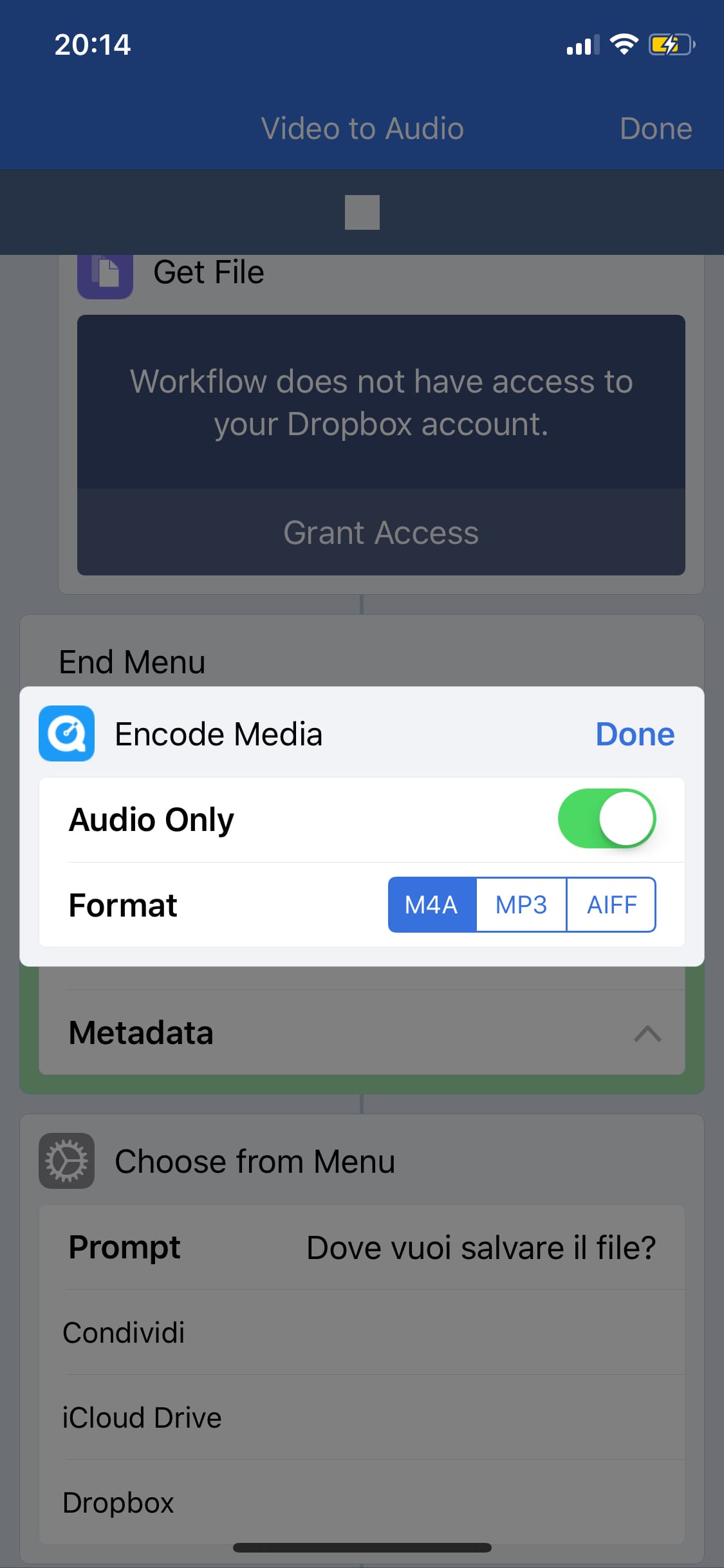Grant Access to Dropbox

[x=381, y=533]
